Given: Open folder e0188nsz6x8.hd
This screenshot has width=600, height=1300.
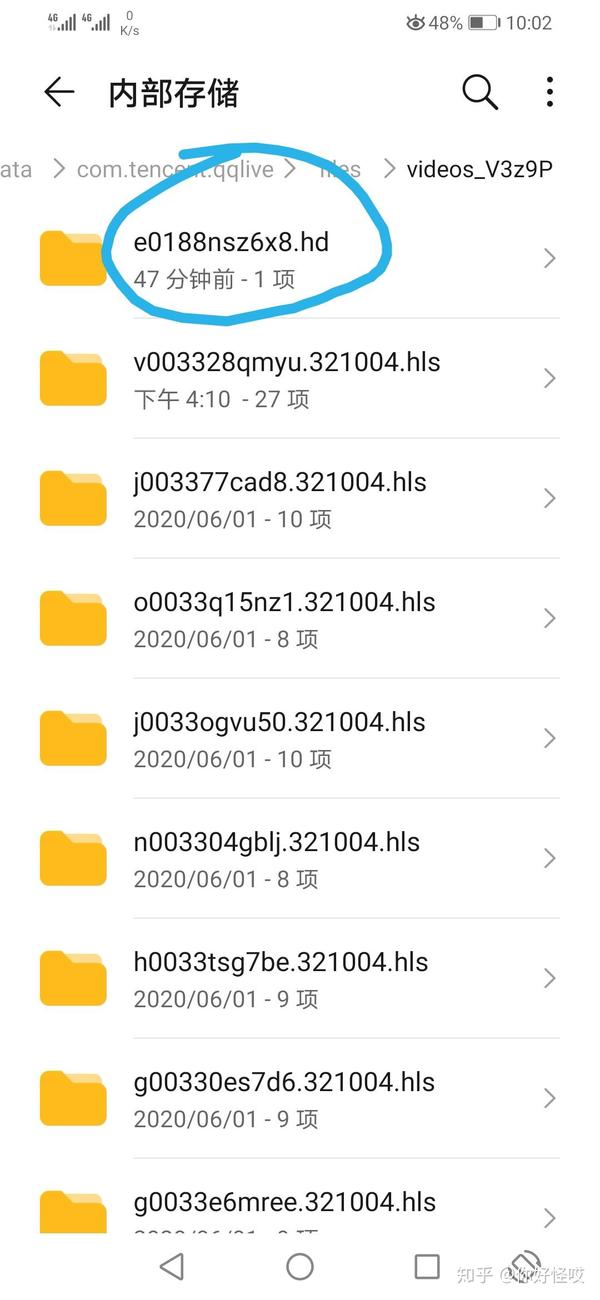Looking at the screenshot, I should click(x=300, y=258).
